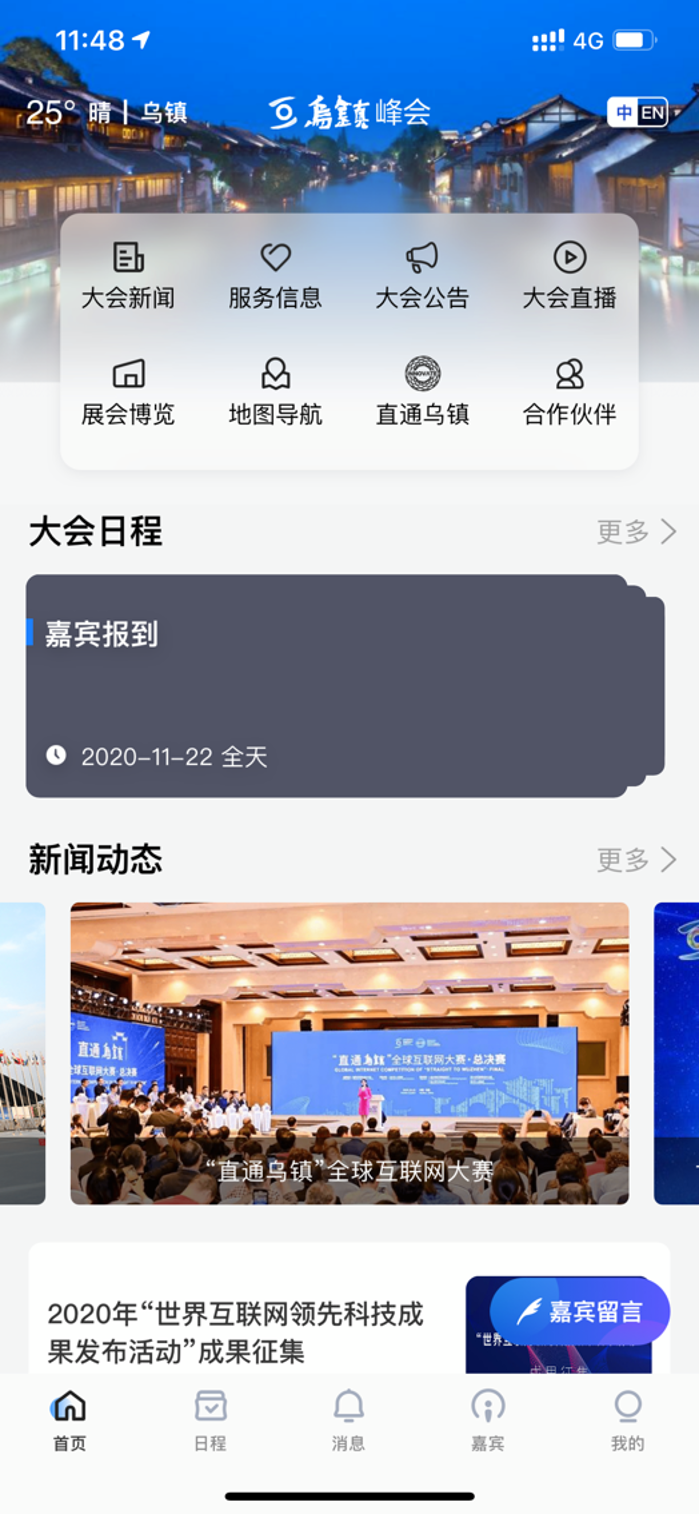The width and height of the screenshot is (699, 1514).
Task: Open 直通乌镇 shortcut
Action: (x=422, y=392)
